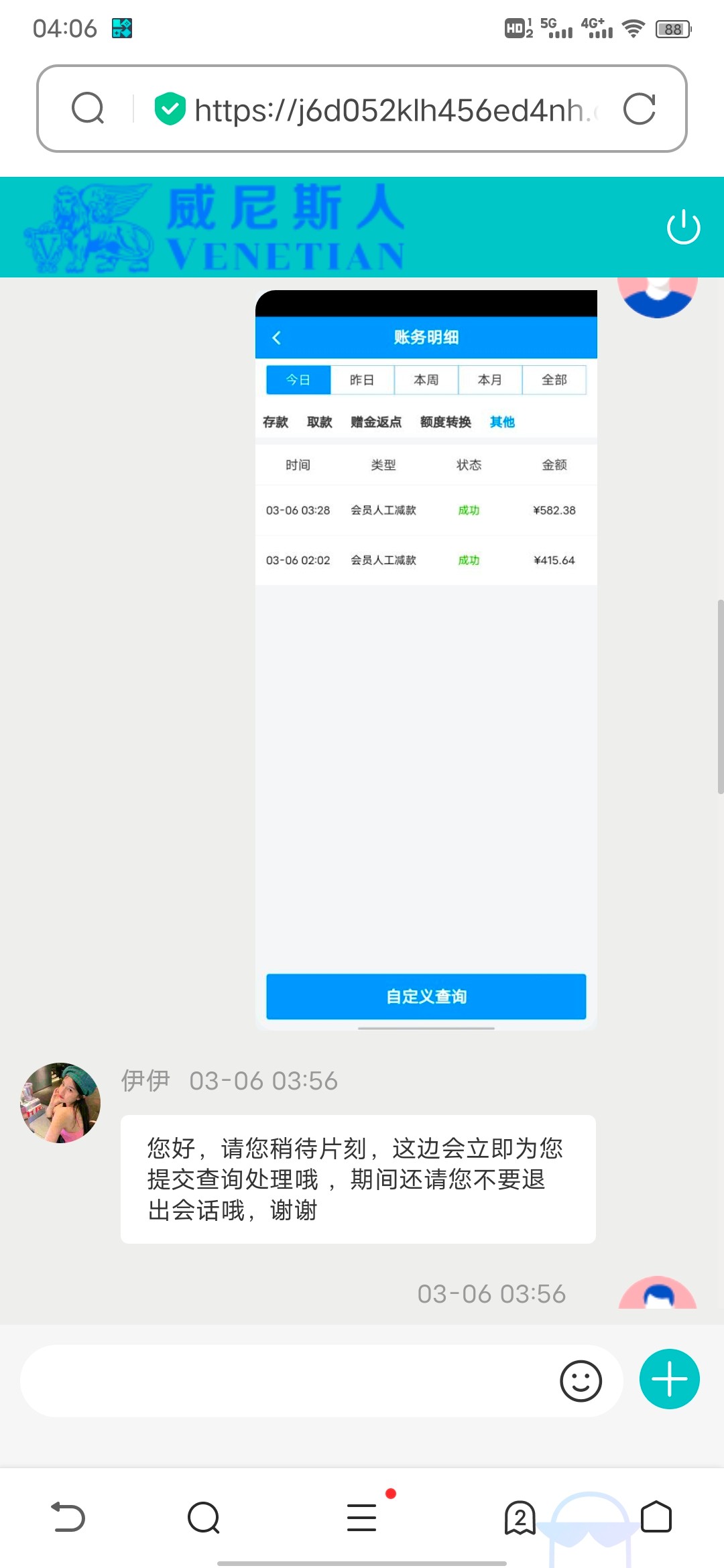
Task: Open the browser search in bottom toolbar
Action: point(204,1518)
